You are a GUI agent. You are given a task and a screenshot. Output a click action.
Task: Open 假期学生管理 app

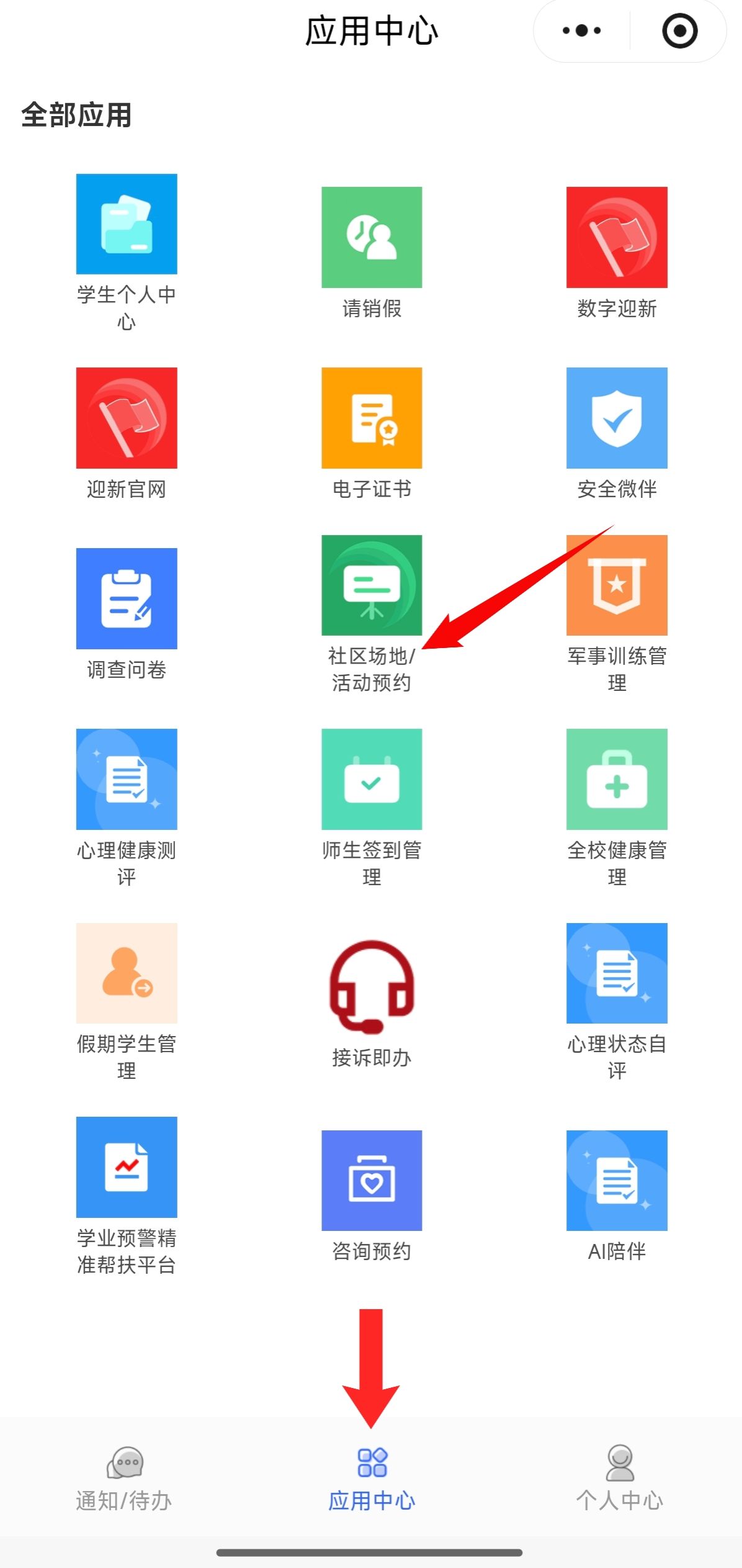coord(127,973)
